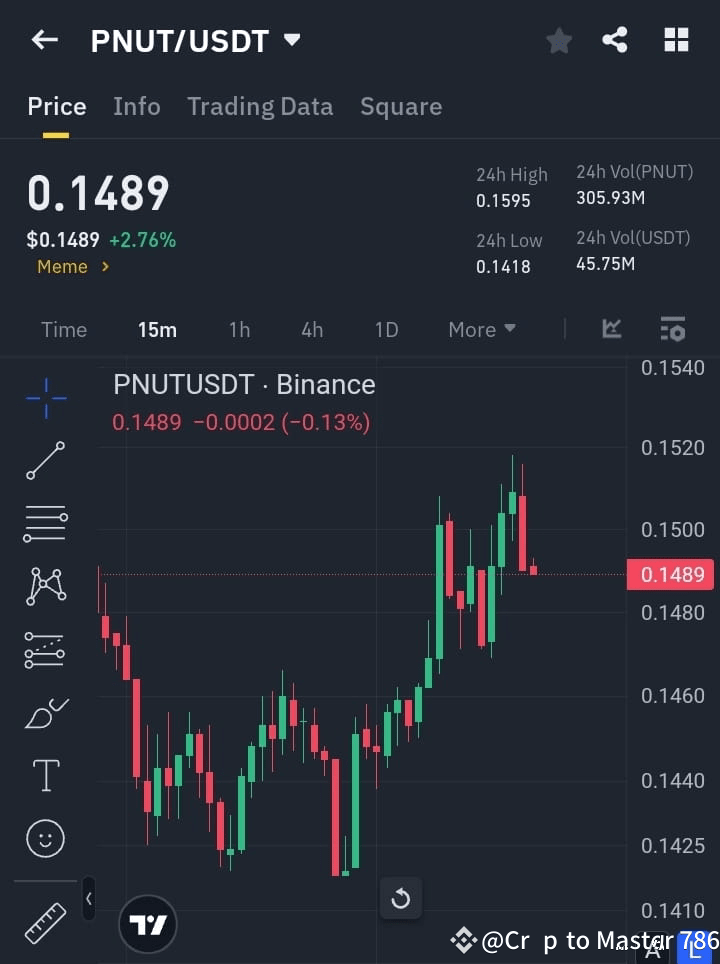Switch to the Trading Data tab

click(x=260, y=106)
